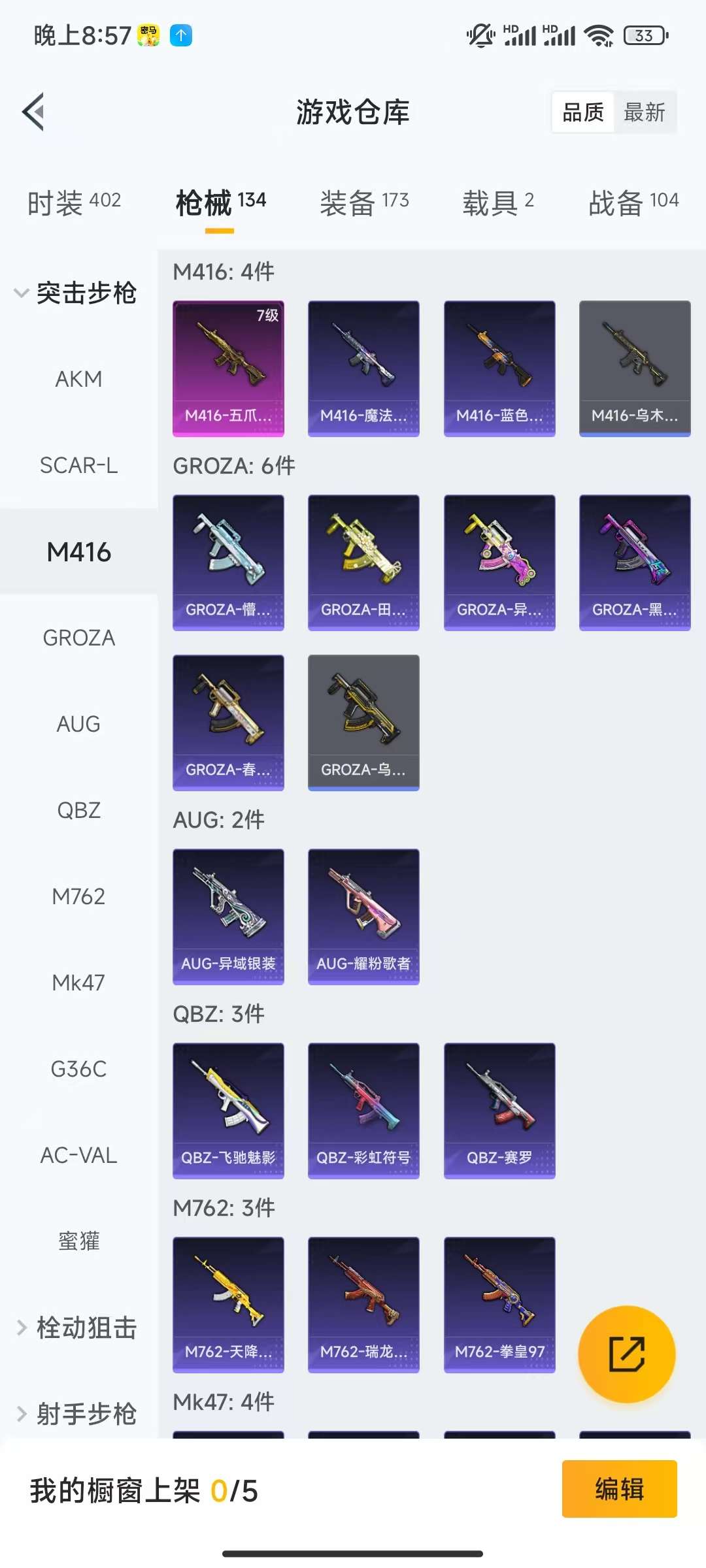Open the QBZ-彩虹符号 skin
This screenshot has width=706, height=1568.
click(x=363, y=1110)
